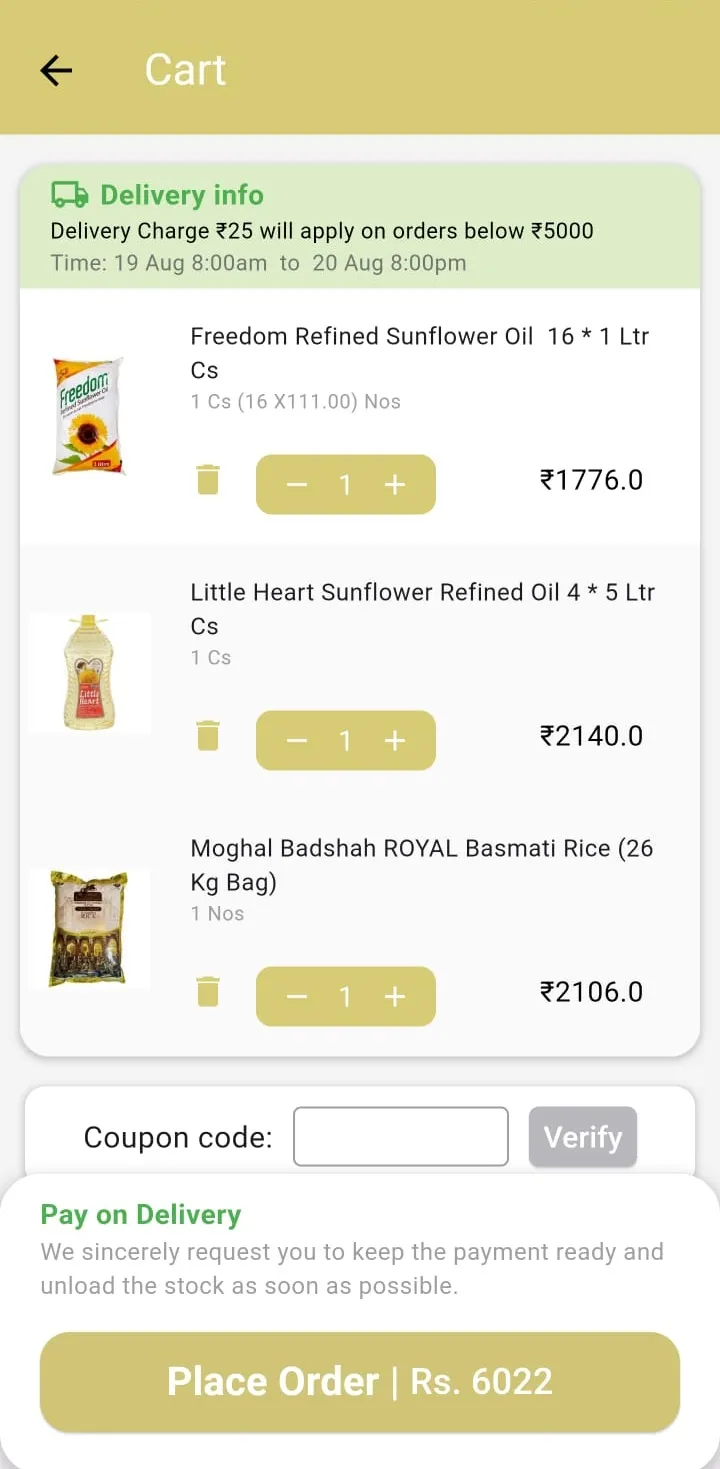Increase Freedom Sunflower Oil quantity with plus
This screenshot has width=720, height=1469.
[x=395, y=484]
